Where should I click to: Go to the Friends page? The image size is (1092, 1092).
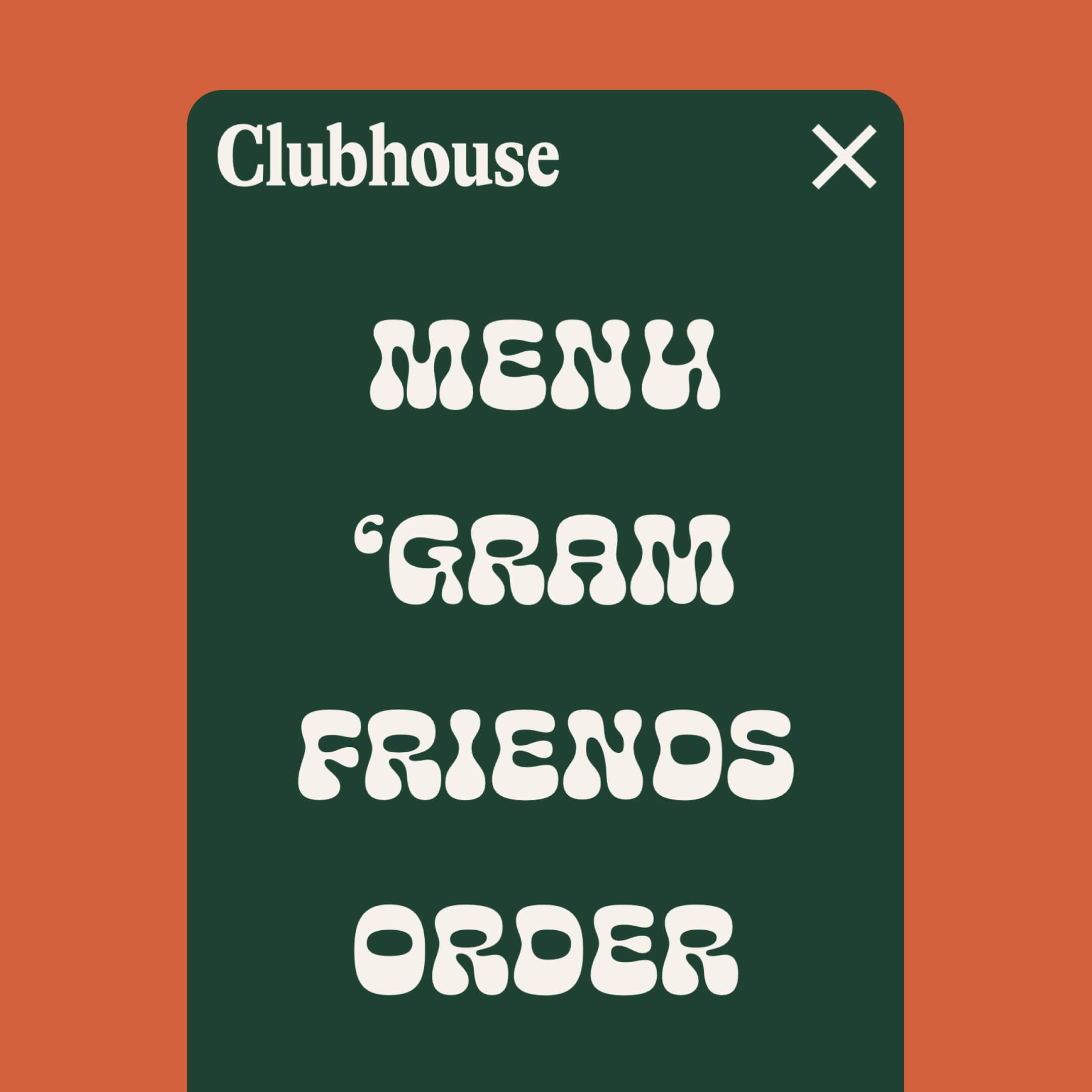pos(545,755)
